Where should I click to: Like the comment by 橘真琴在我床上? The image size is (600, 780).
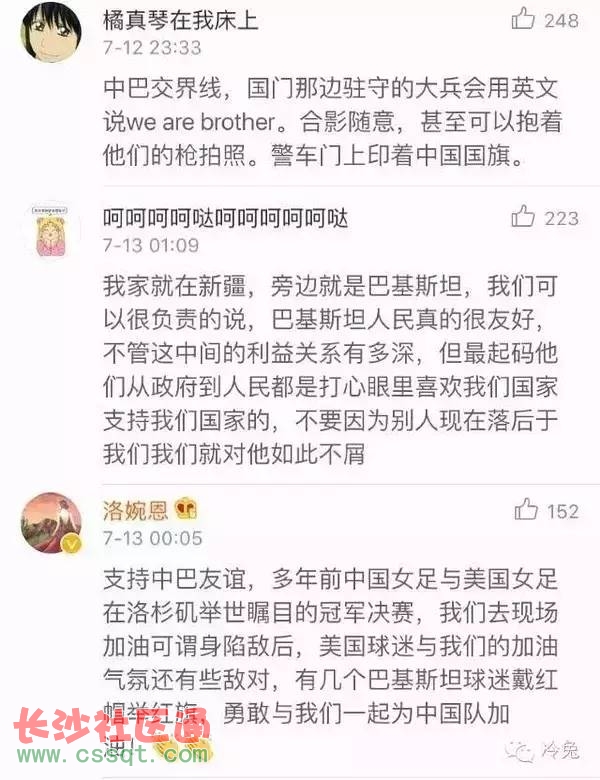point(524,19)
